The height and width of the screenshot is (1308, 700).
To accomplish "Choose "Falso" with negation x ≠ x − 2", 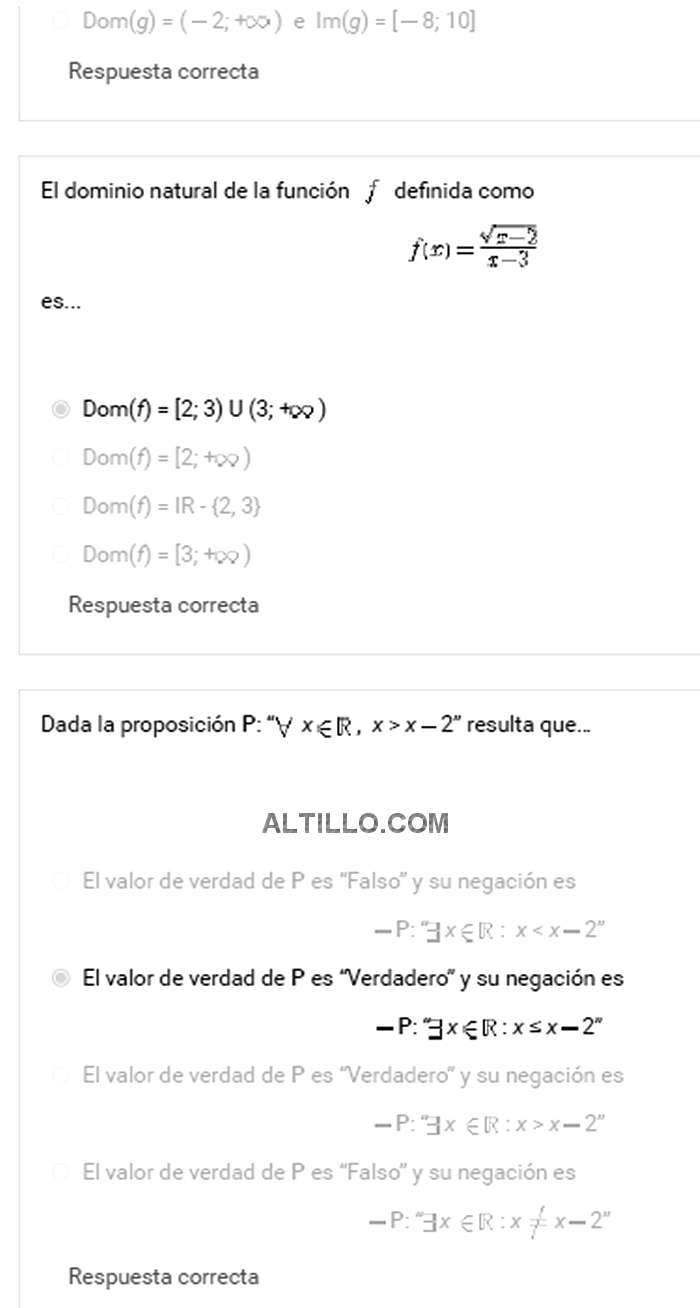I will pos(60,1172).
